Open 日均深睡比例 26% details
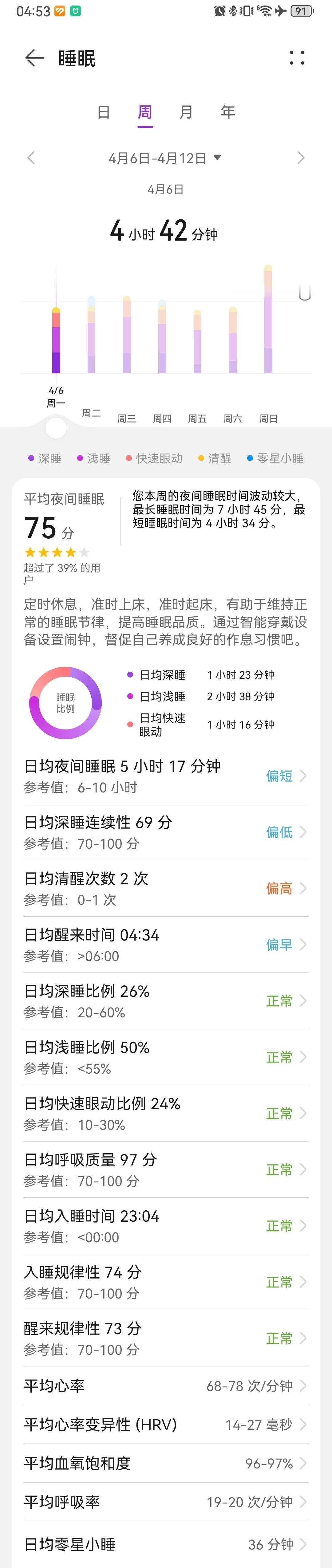This screenshot has width=332, height=1568. pos(165,1001)
